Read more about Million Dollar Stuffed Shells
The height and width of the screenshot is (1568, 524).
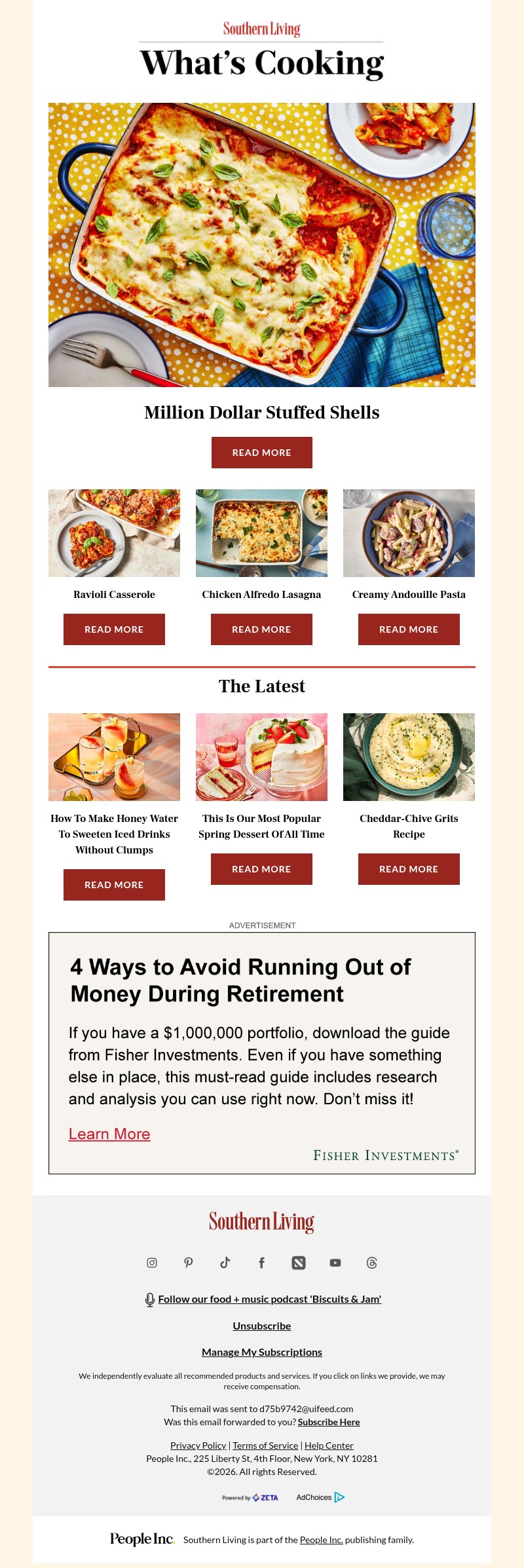point(261,453)
